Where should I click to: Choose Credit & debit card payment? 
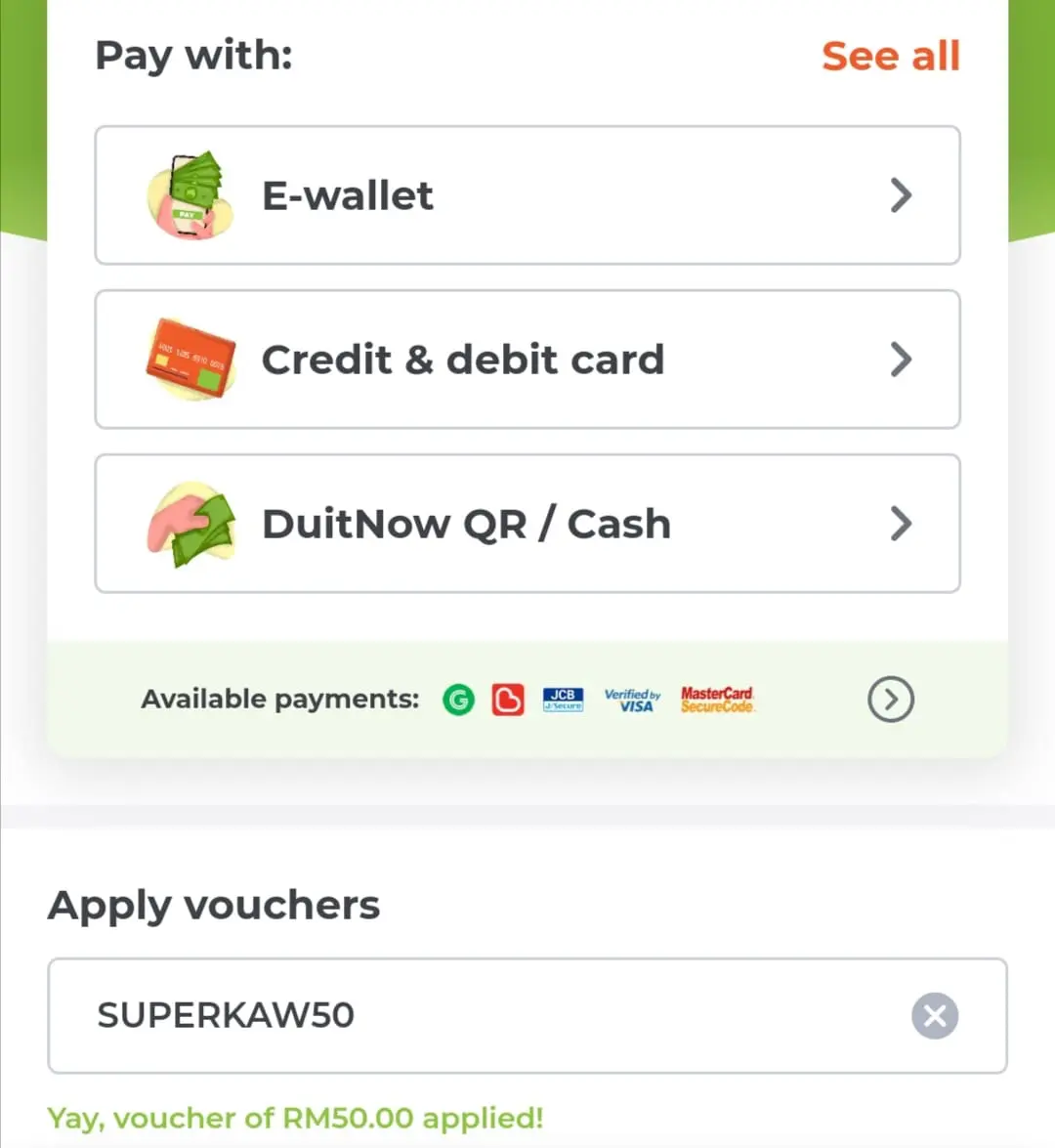click(x=527, y=360)
